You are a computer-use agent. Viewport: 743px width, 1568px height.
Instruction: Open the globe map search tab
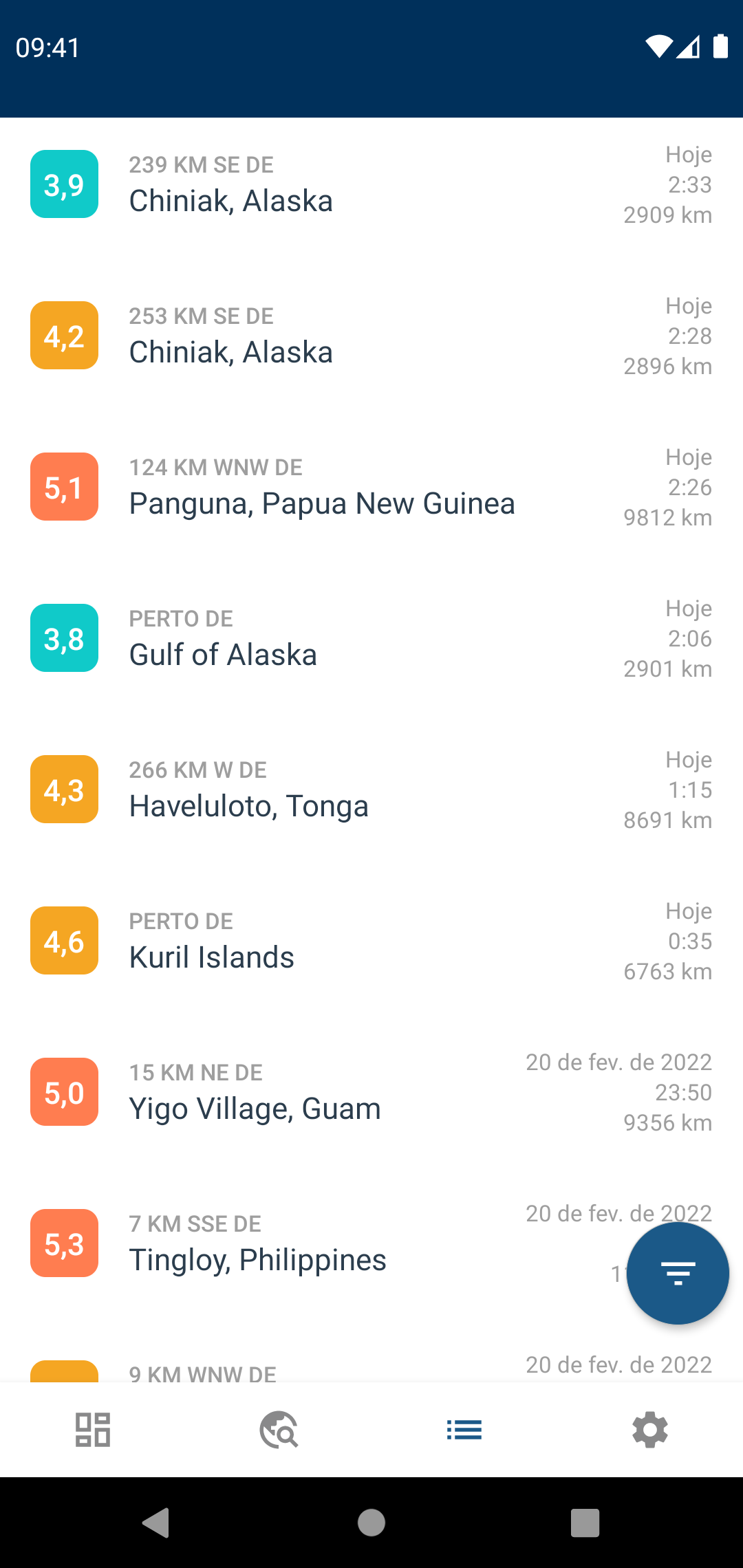click(x=279, y=1430)
